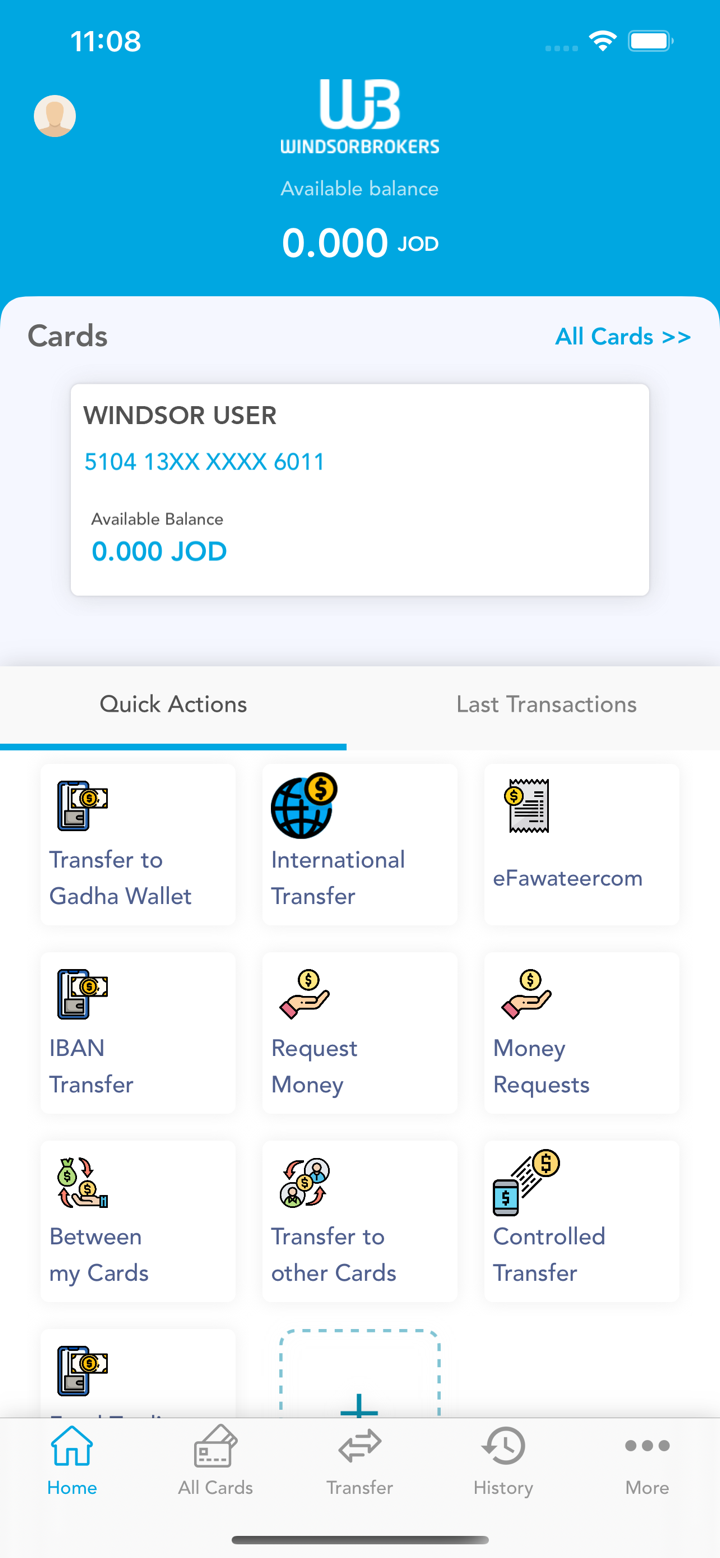Image resolution: width=720 pixels, height=1558 pixels.
Task: Tap the Home bottom tab
Action: tap(72, 1462)
